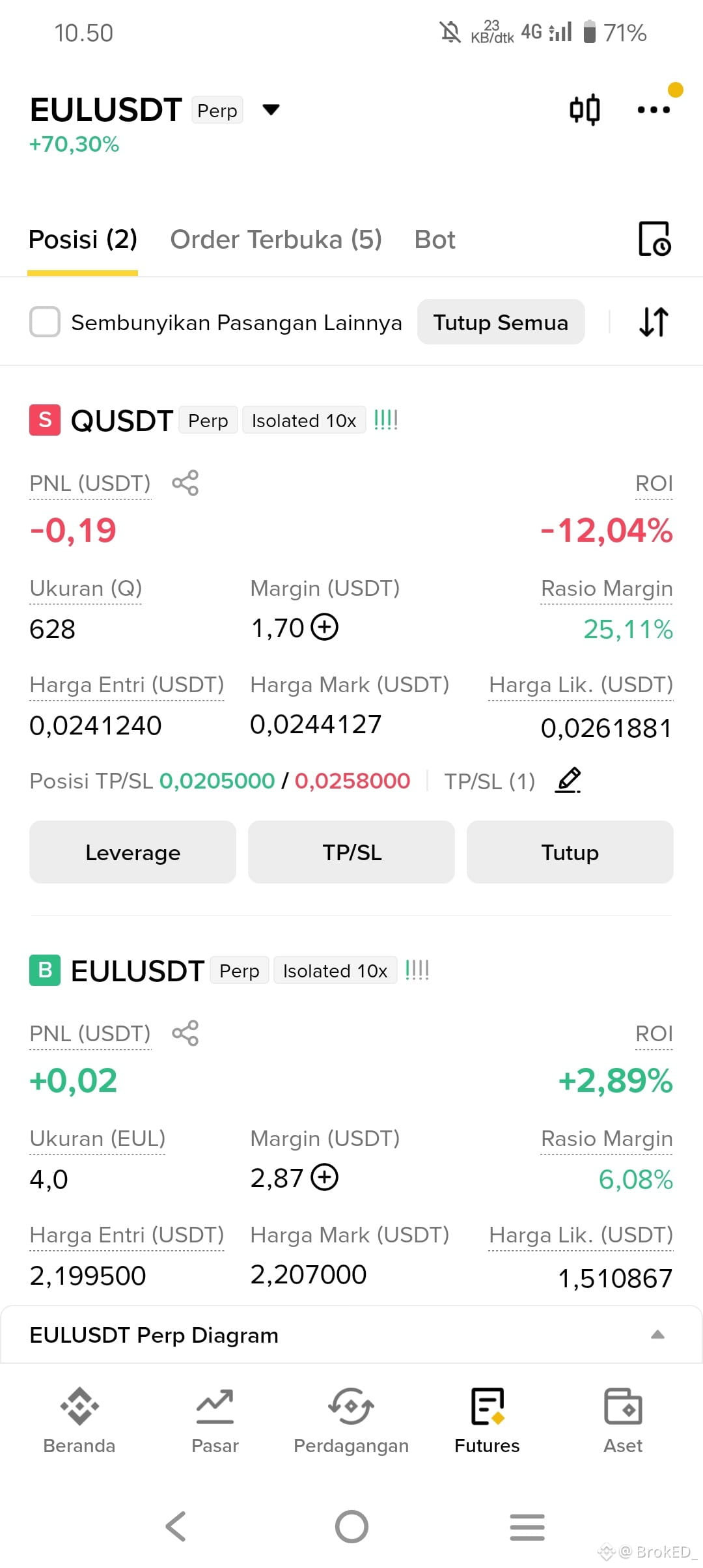
Task: Open the EULUSDT pair selector dropdown
Action: coord(271,109)
